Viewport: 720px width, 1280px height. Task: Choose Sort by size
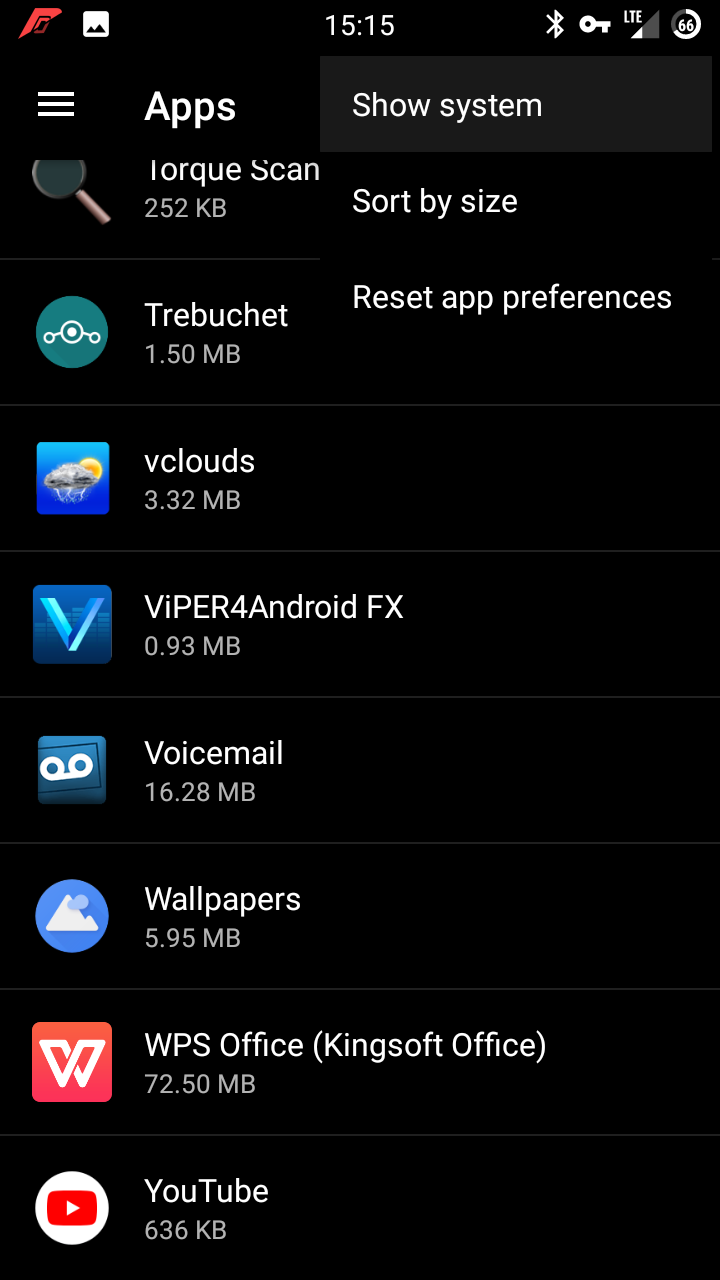(x=435, y=201)
